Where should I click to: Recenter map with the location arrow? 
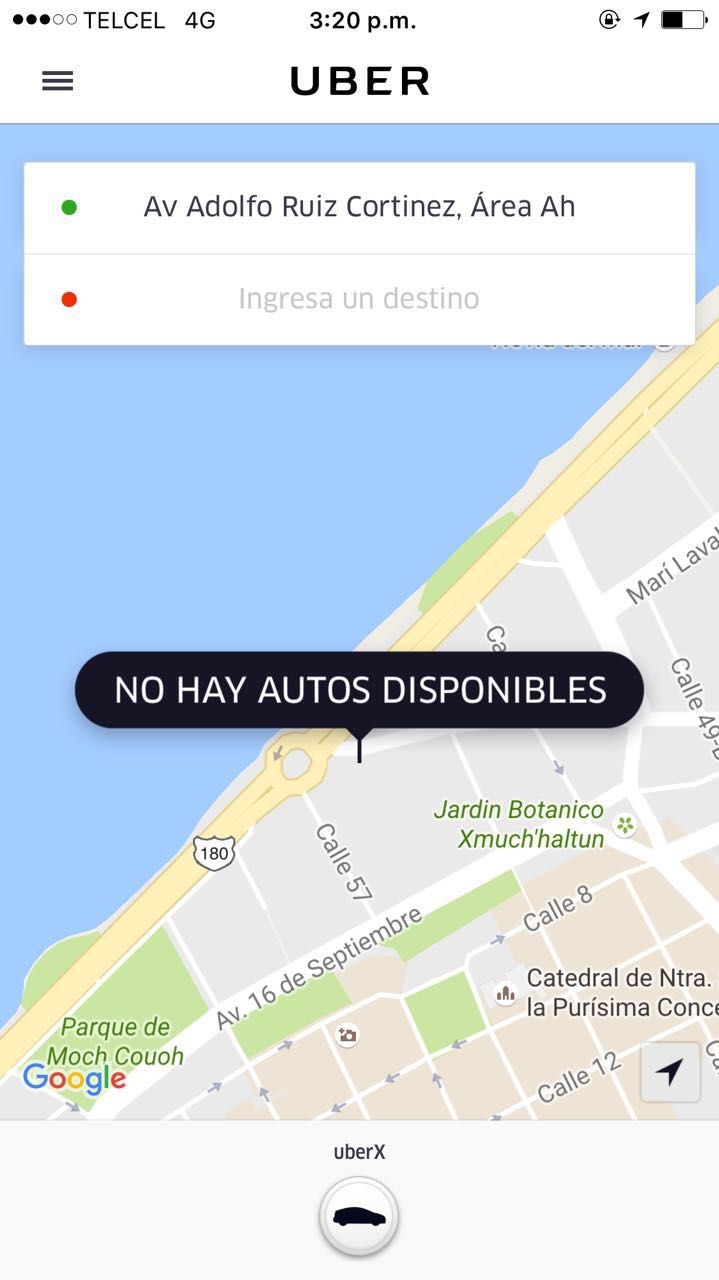[x=669, y=1072]
